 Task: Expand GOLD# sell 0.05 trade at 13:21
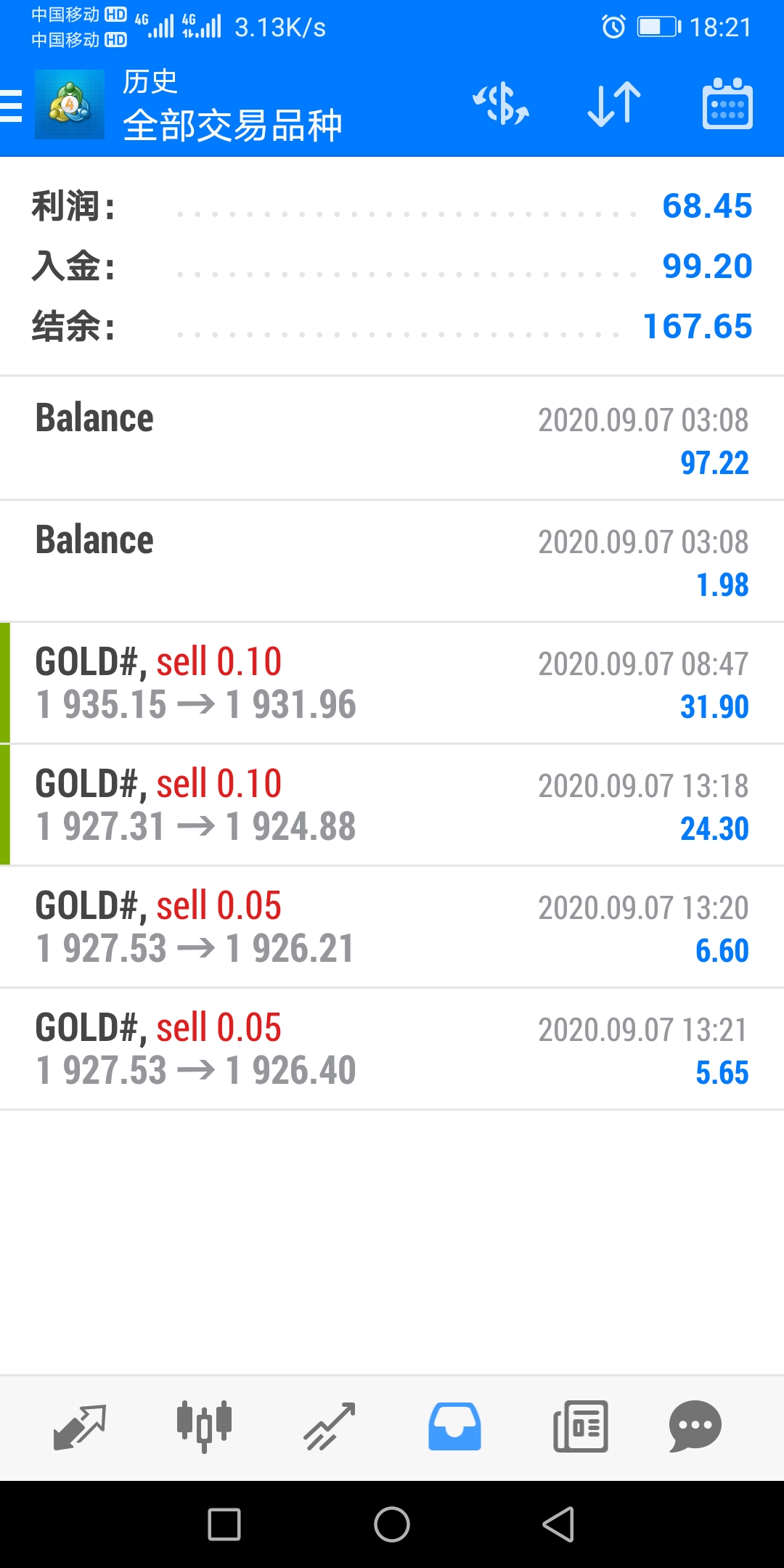coord(392,1048)
